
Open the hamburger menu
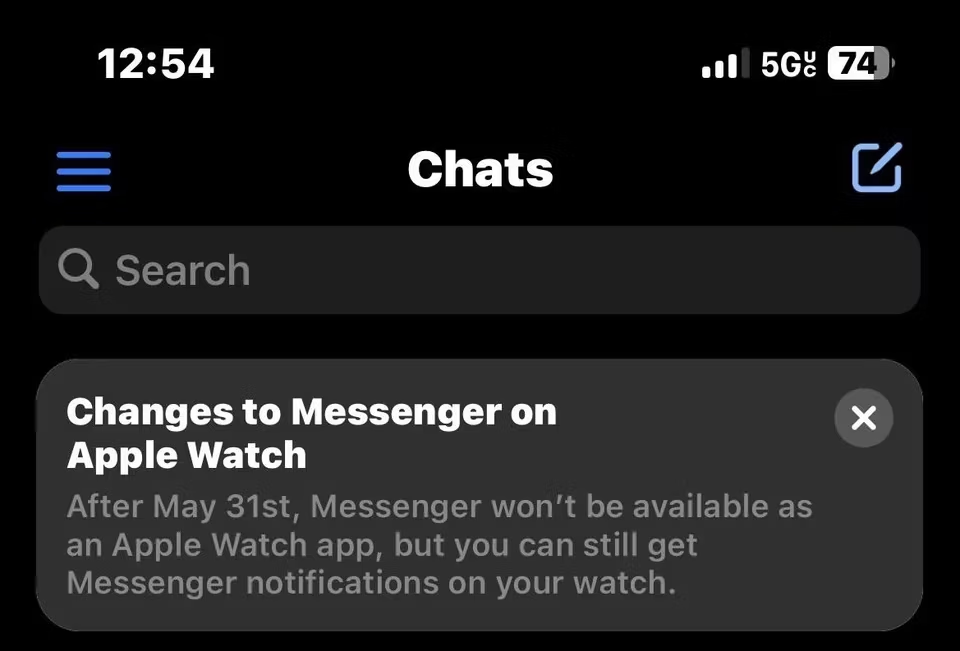84,171
